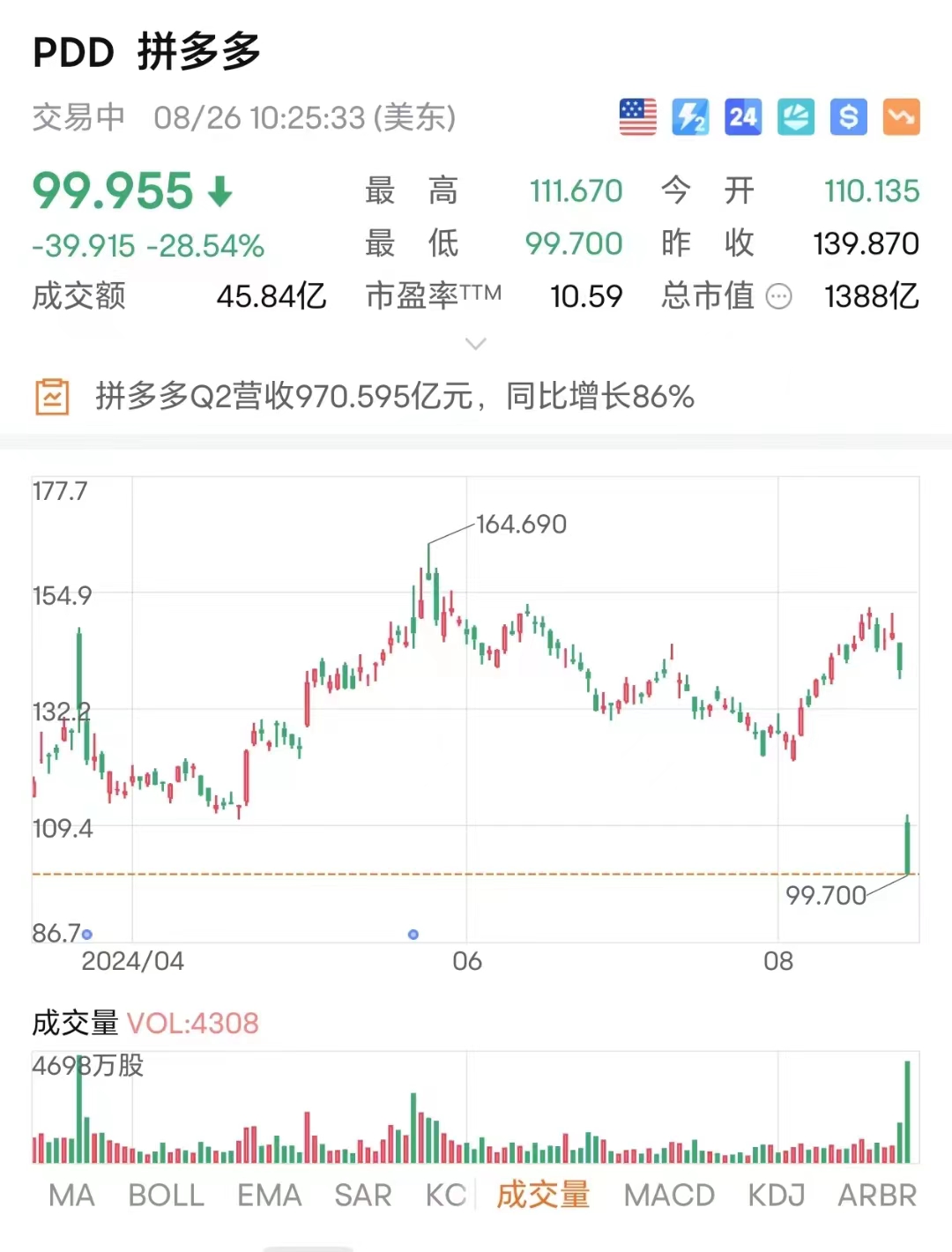Open the 拼多多Q2营收 news item
This screenshot has height=1252, width=952.
(394, 397)
